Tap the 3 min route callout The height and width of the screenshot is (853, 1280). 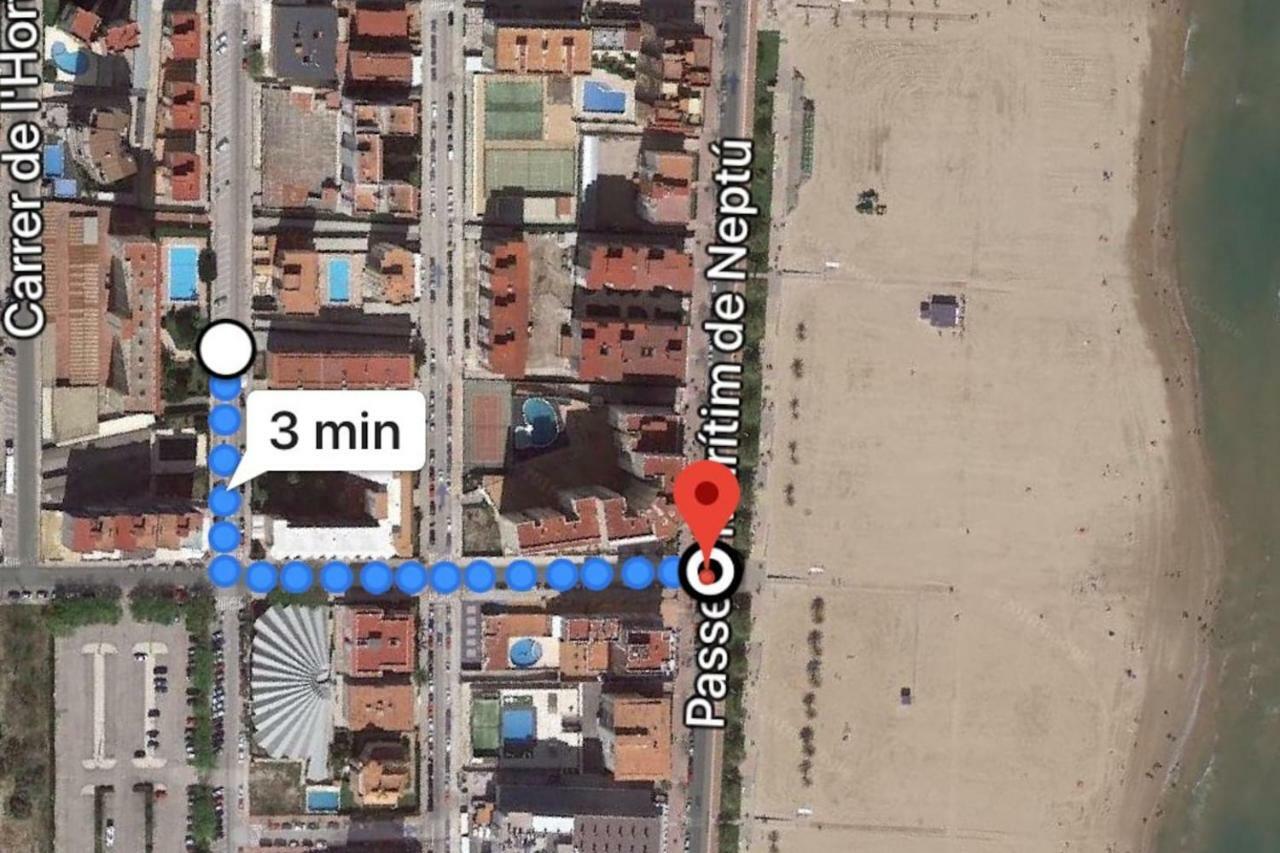coord(335,431)
